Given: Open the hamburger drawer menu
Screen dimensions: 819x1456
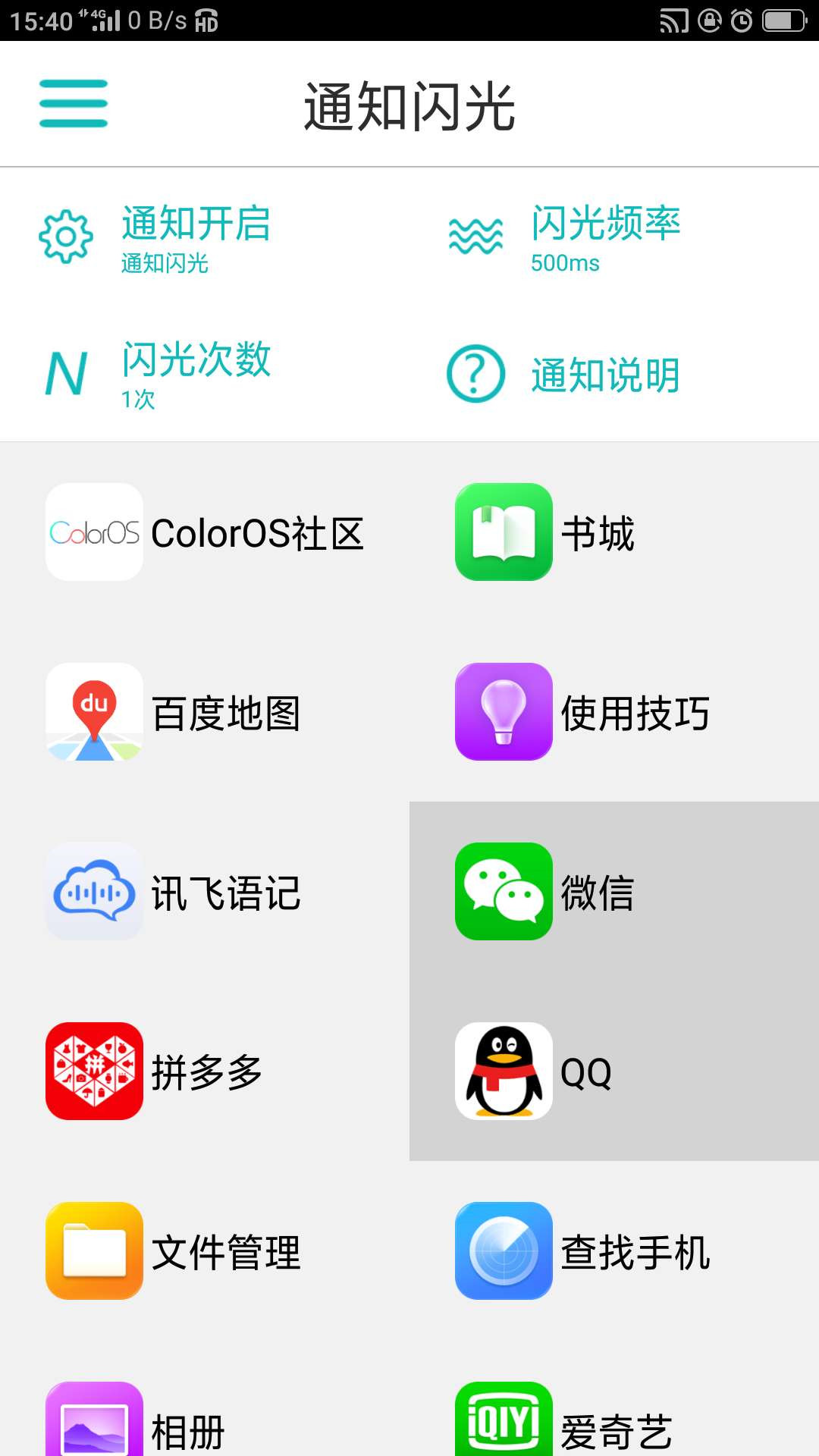Looking at the screenshot, I should point(74,104).
